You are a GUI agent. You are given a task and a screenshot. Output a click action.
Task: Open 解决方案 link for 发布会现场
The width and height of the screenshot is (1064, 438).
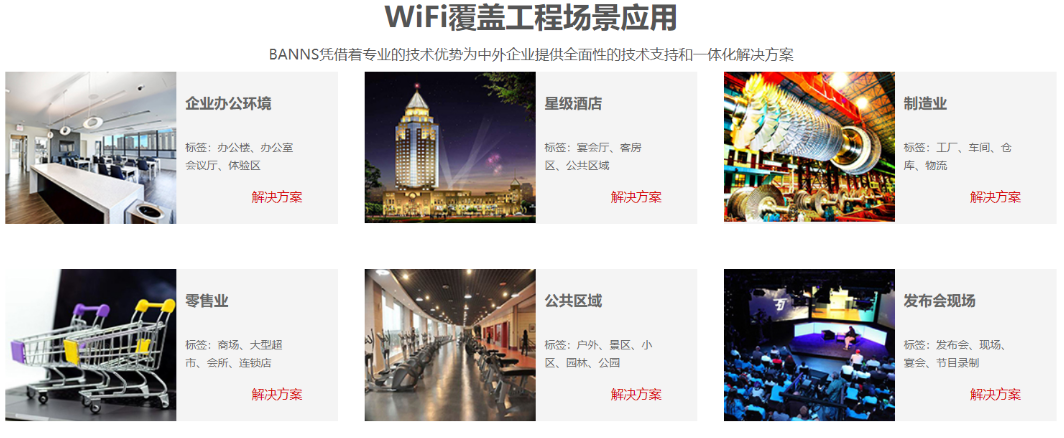click(x=995, y=394)
